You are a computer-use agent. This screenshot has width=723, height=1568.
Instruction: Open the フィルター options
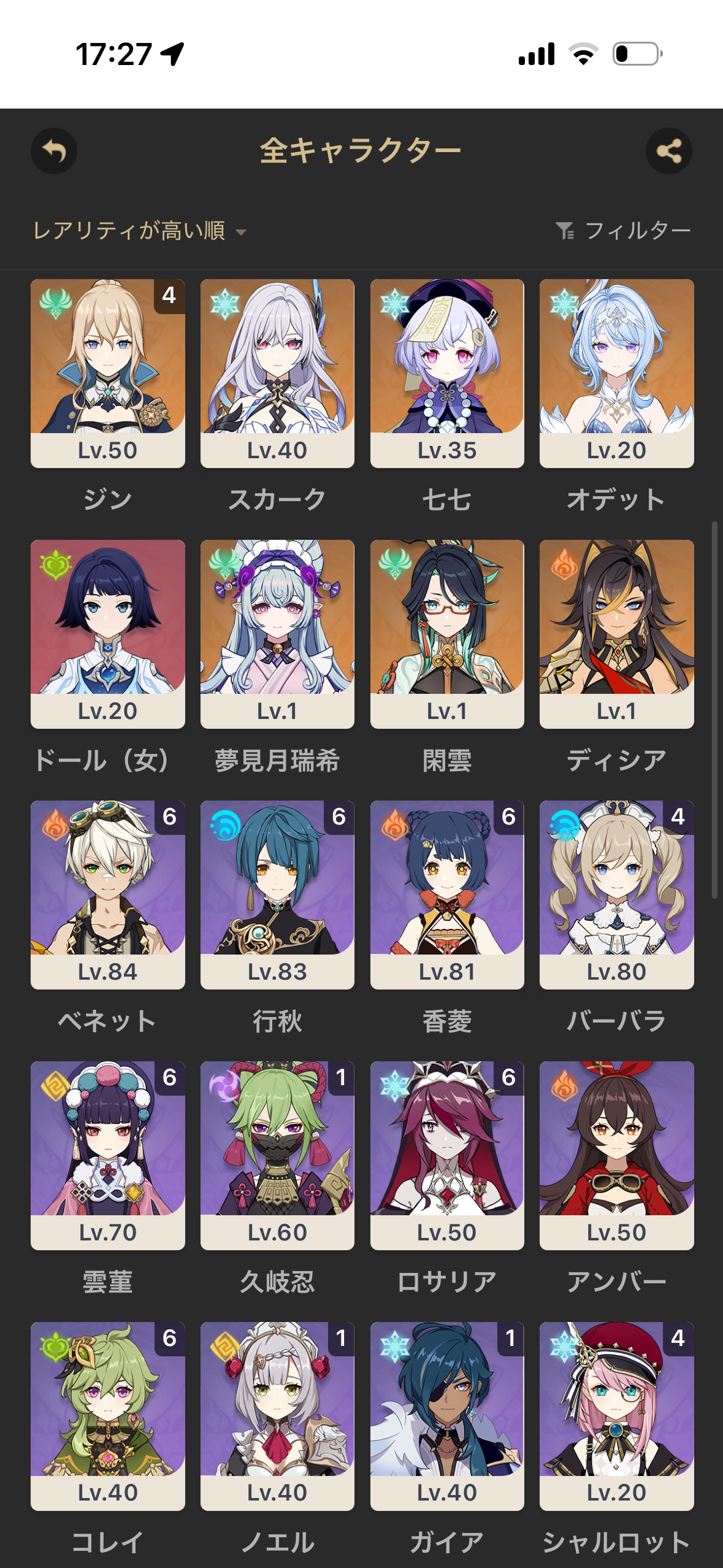(x=623, y=231)
